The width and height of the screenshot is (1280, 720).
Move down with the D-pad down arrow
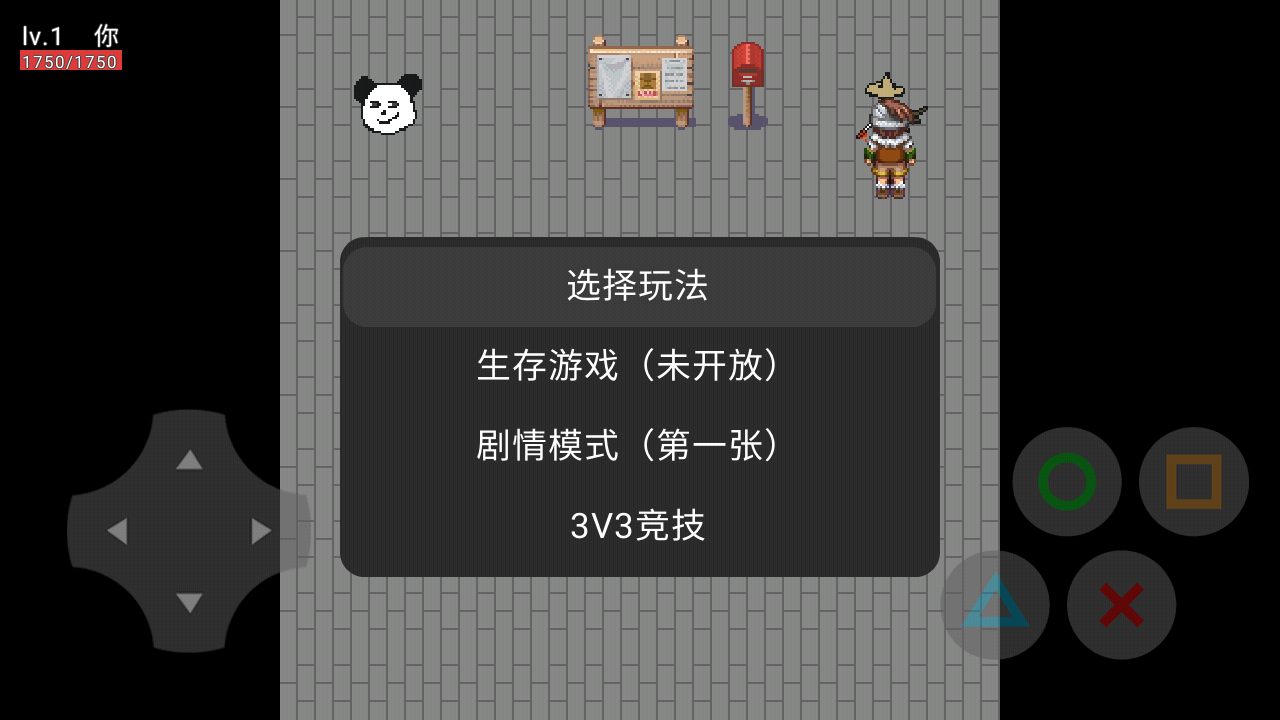point(189,603)
